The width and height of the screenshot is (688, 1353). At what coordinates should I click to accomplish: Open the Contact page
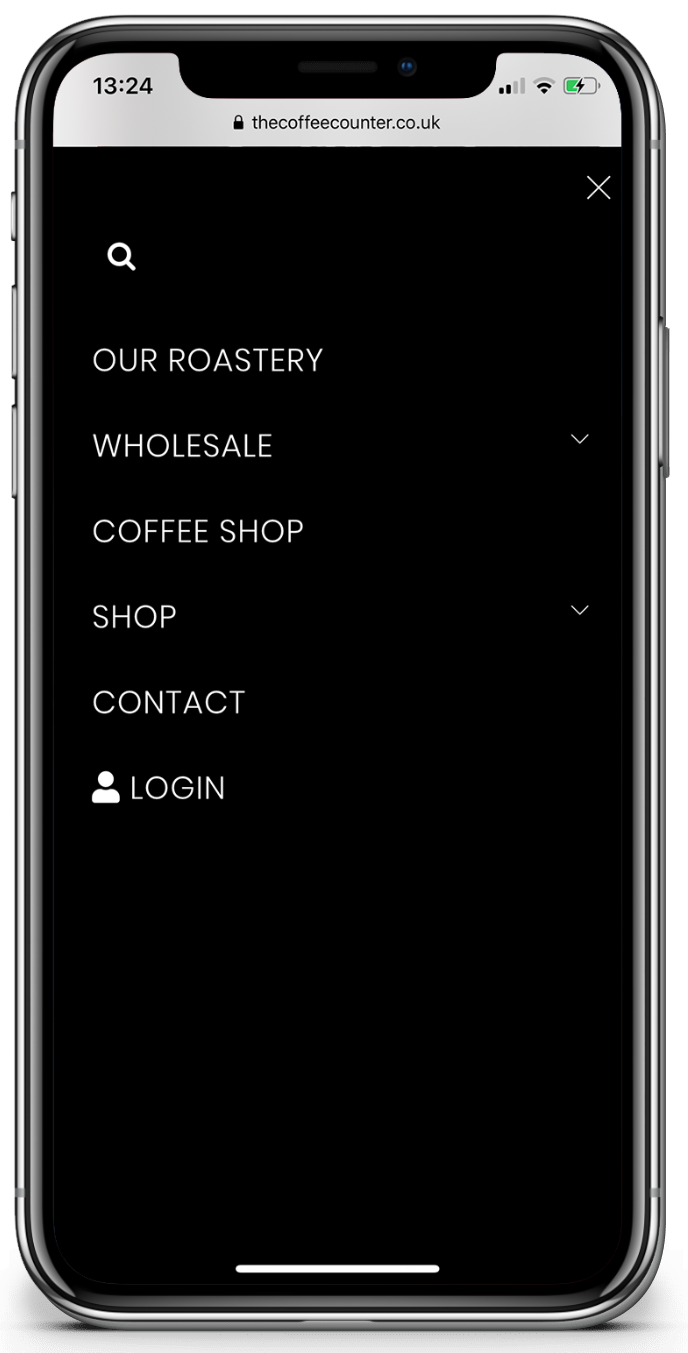click(x=168, y=702)
